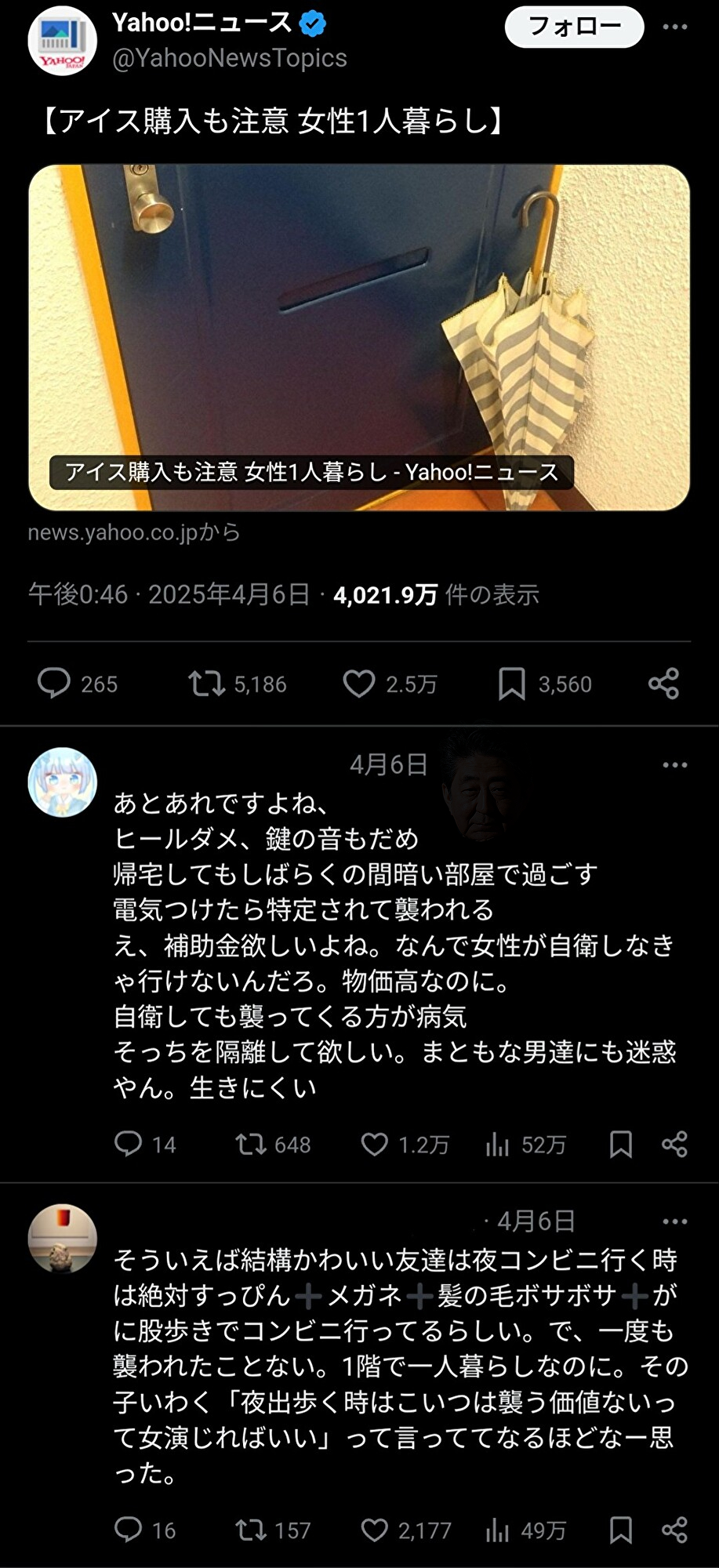This screenshot has width=719, height=1568.
Task: Open more options on the そういえば reply
Action: click(675, 1221)
